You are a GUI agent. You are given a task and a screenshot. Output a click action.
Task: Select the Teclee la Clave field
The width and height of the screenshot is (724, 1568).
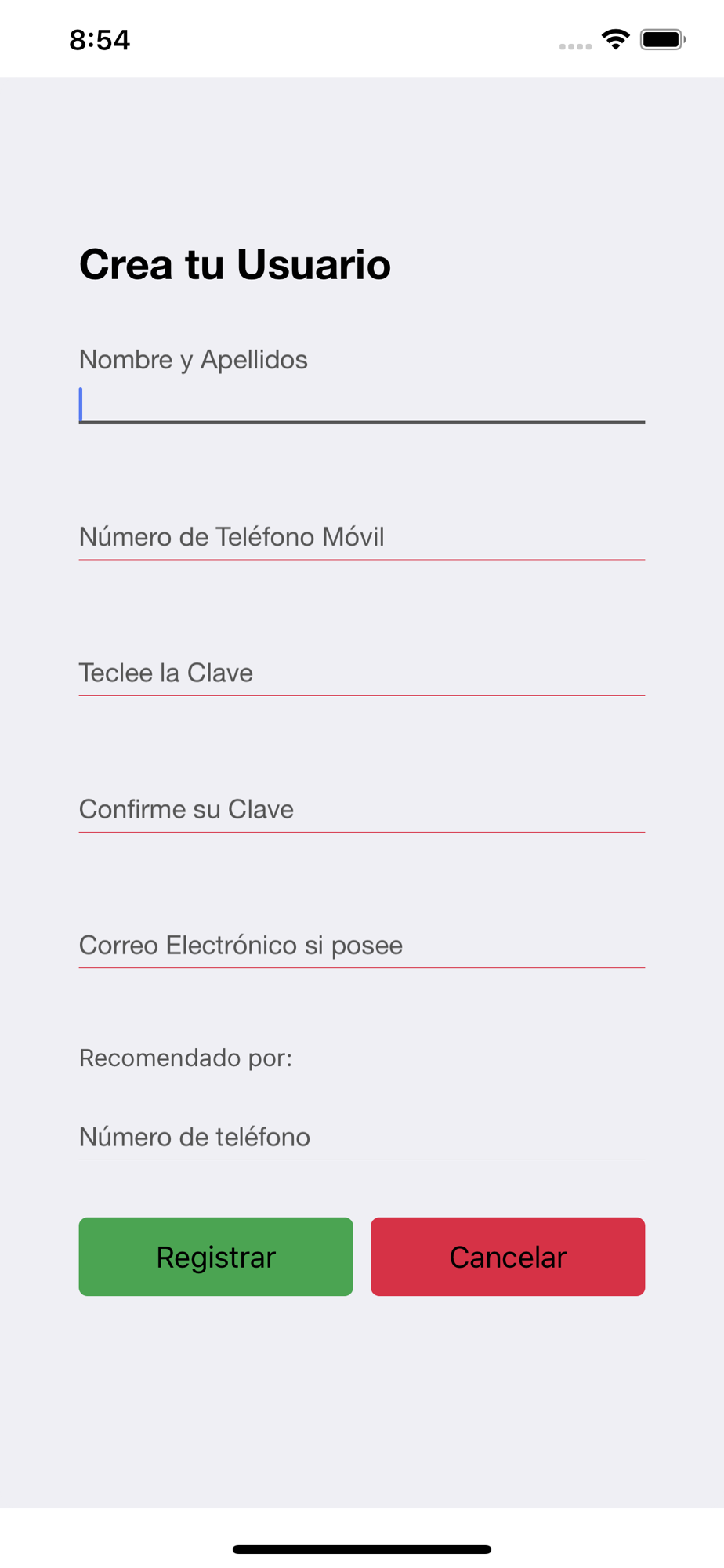361,673
